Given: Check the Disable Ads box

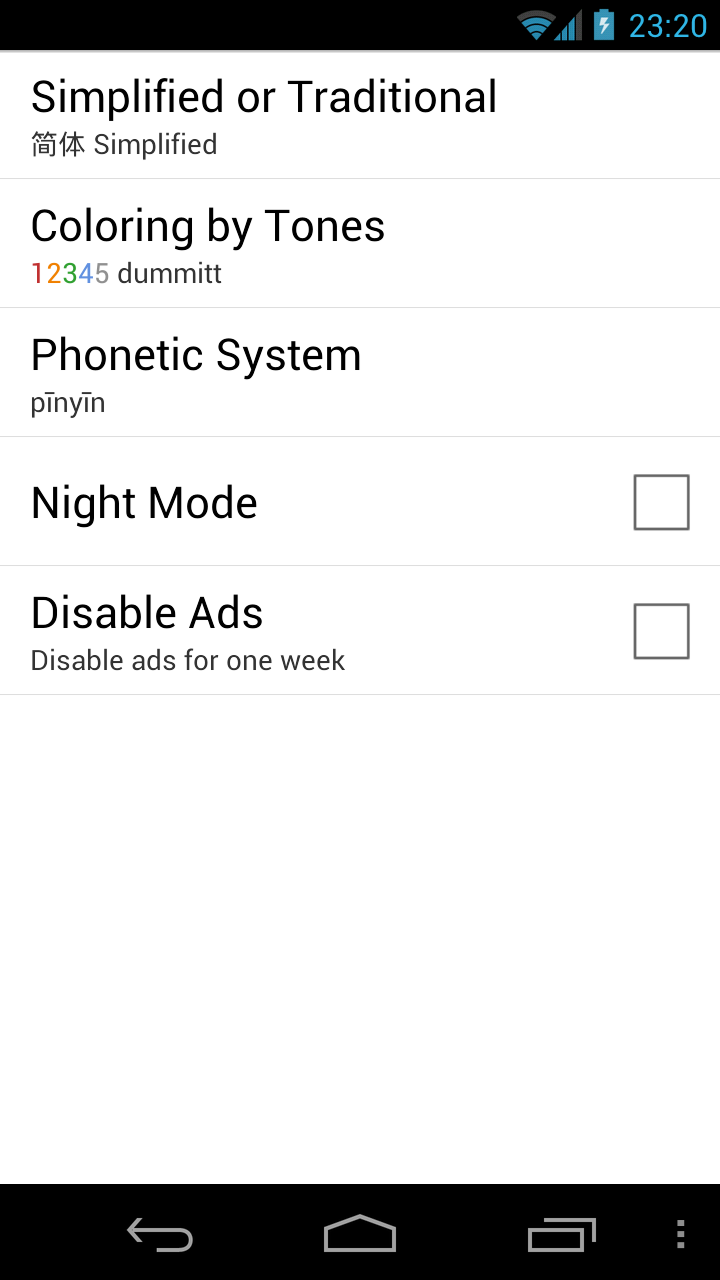Looking at the screenshot, I should click(661, 631).
